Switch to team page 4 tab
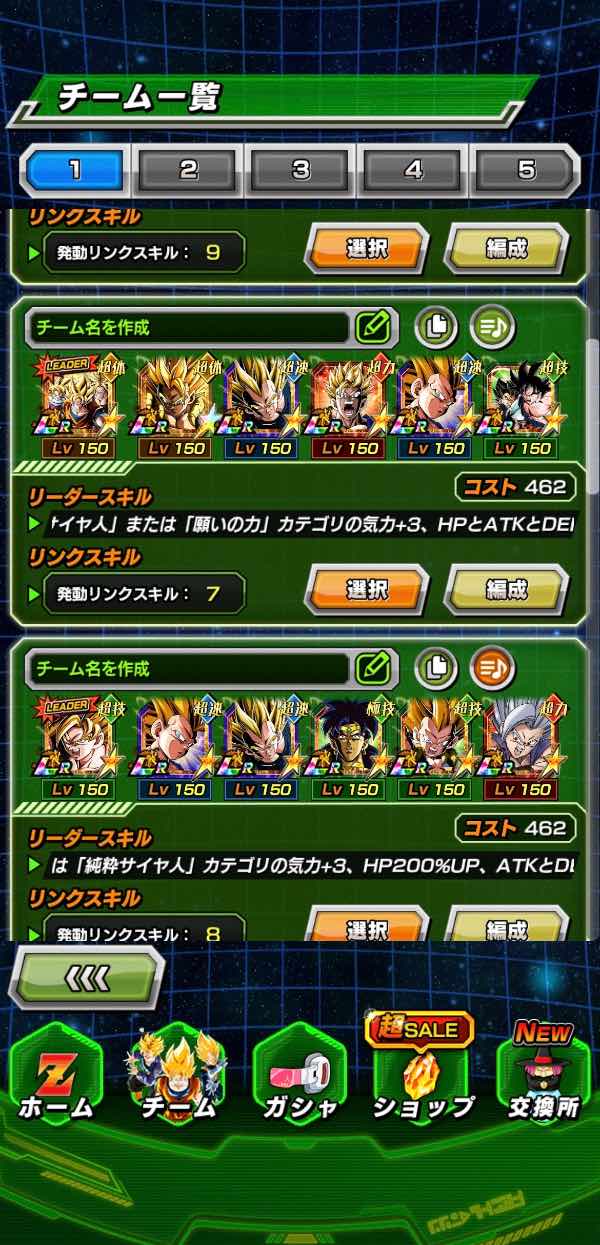 [x=413, y=170]
